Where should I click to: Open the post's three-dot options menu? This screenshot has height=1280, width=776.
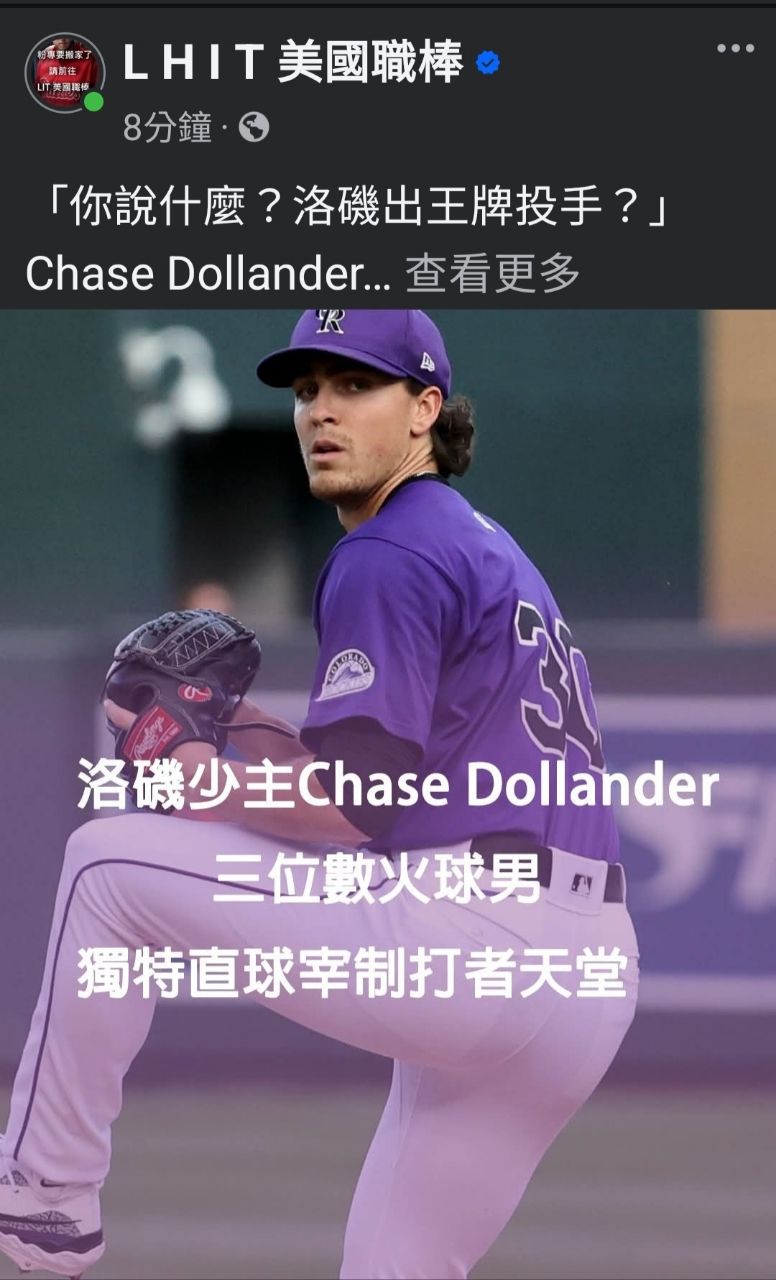click(x=735, y=48)
